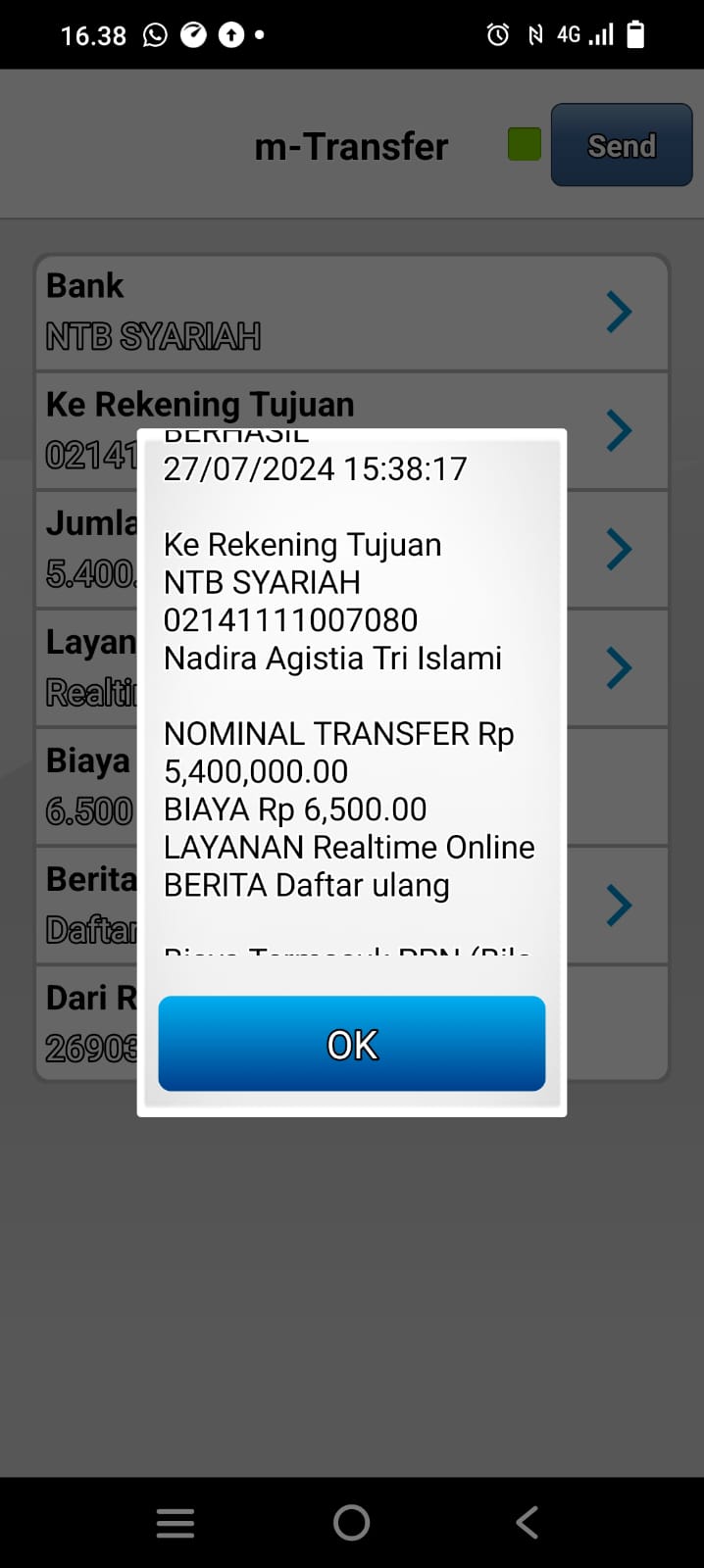This screenshot has width=704, height=1568.
Task: Open the Bank NTB SYARIAH row
Action: (x=351, y=313)
